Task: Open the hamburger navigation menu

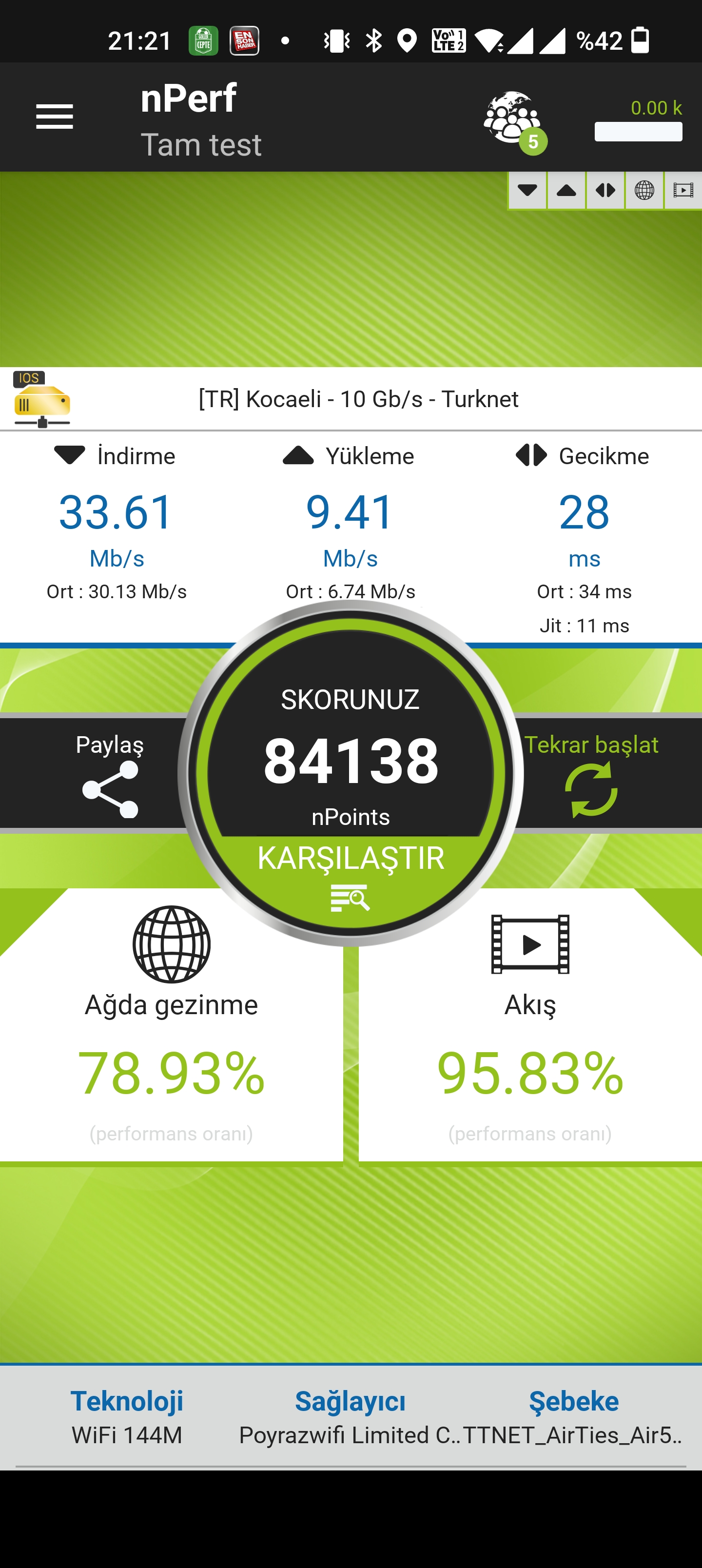Action: pos(54,116)
